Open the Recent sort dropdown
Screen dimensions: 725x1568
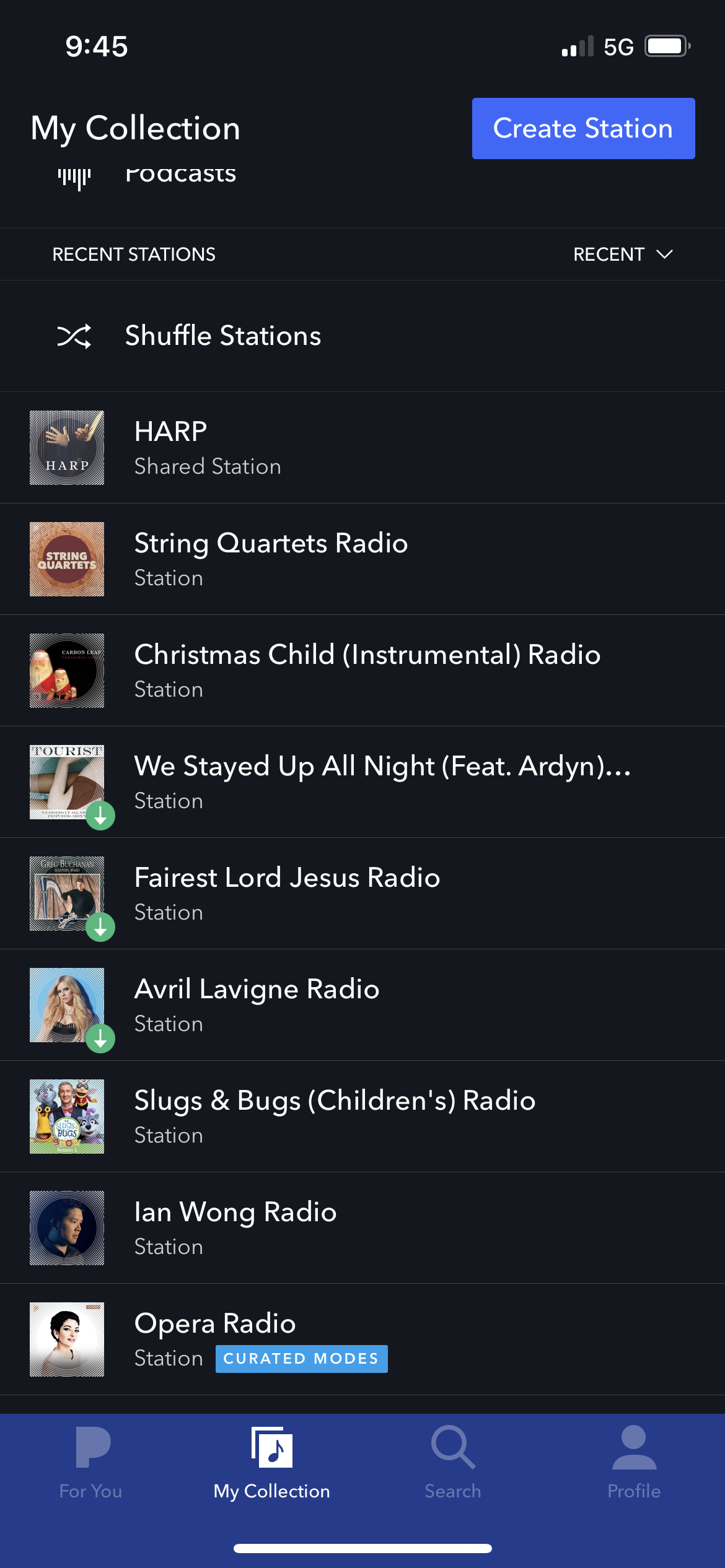click(622, 255)
